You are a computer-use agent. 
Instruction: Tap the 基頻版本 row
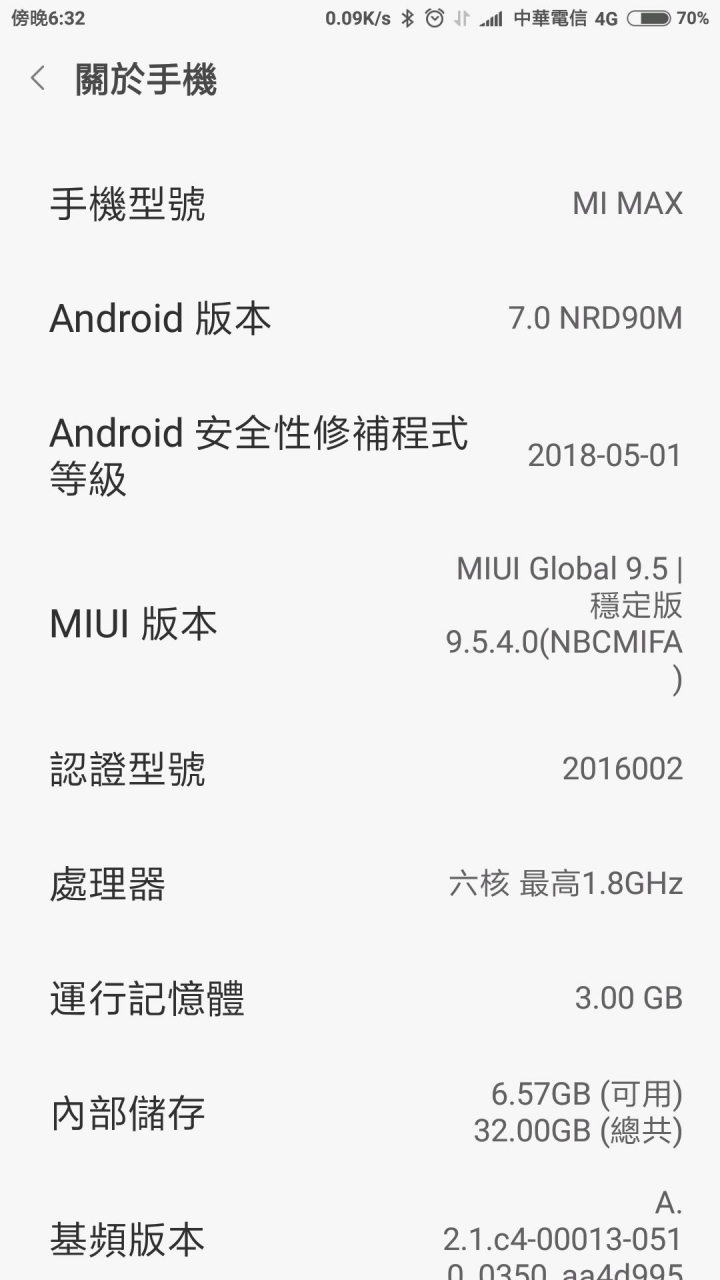pyautogui.click(x=360, y=1238)
